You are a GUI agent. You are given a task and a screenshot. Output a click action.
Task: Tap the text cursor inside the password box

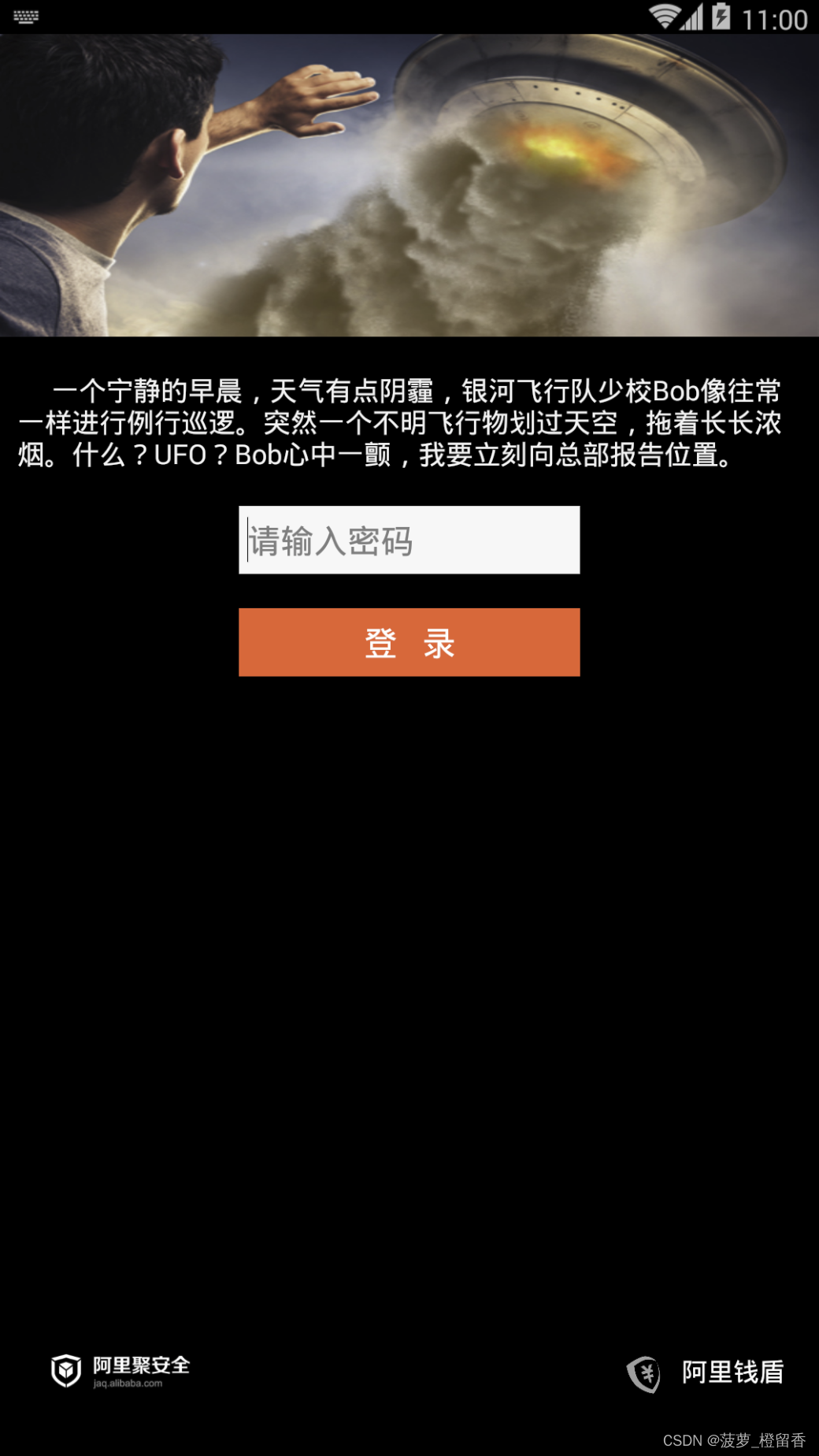point(248,540)
